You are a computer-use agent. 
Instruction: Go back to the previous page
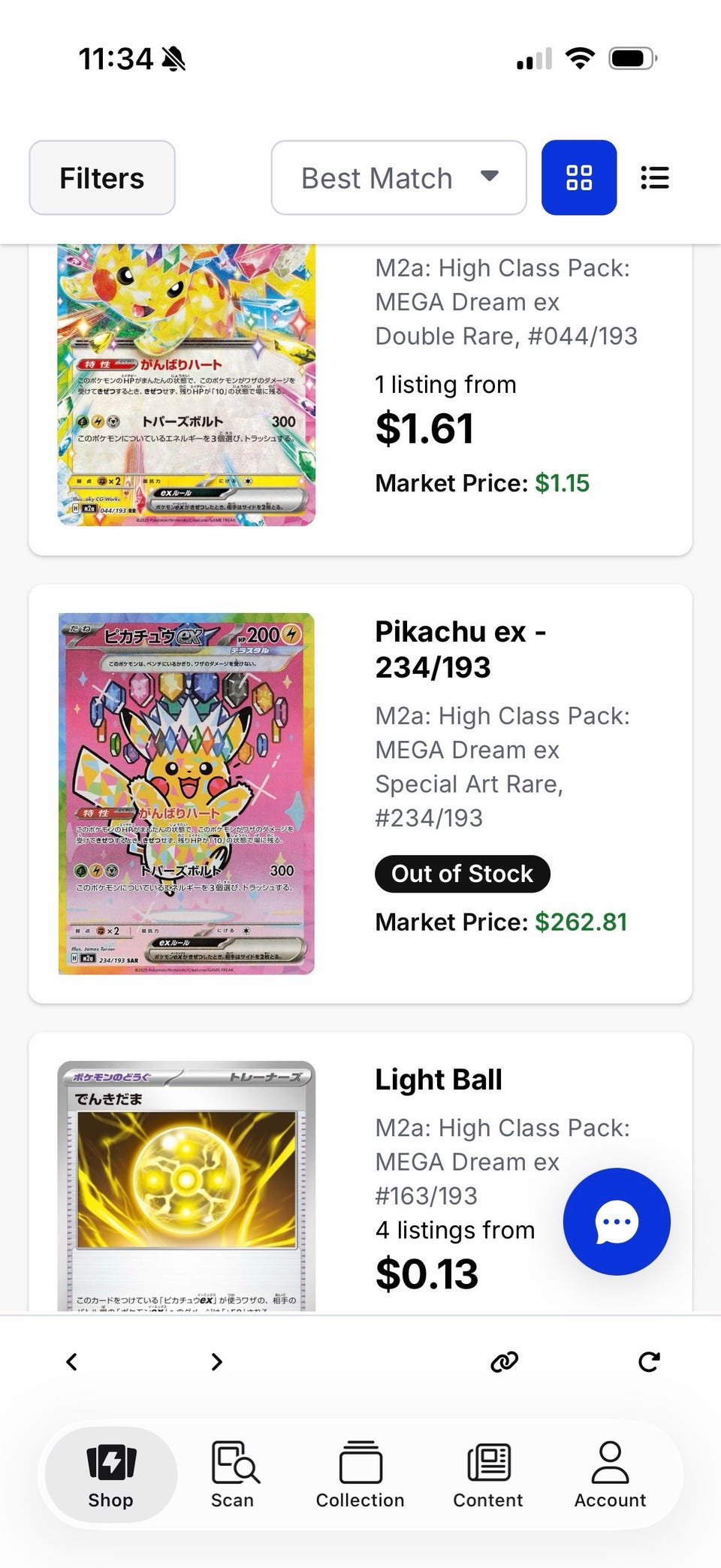72,1361
